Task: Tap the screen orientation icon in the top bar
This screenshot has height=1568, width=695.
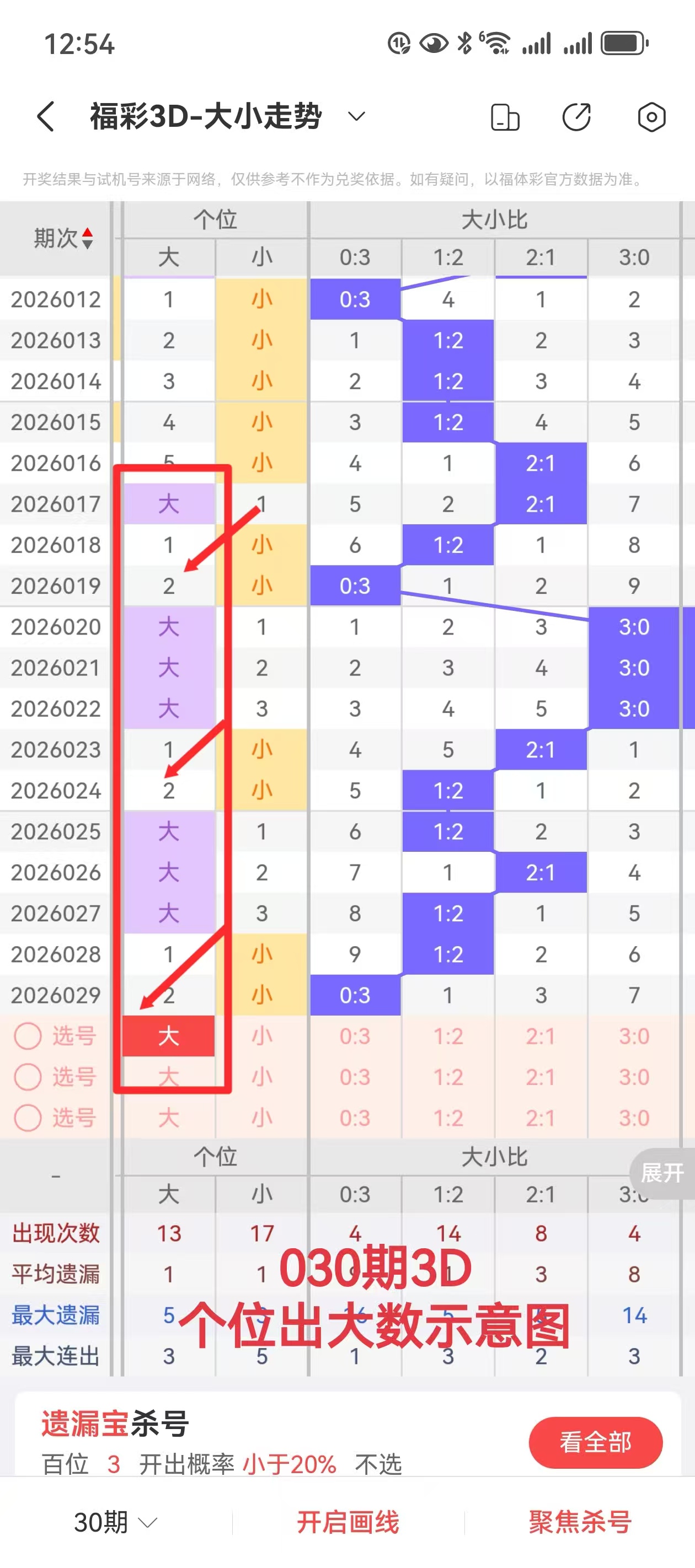Action: coord(504,117)
